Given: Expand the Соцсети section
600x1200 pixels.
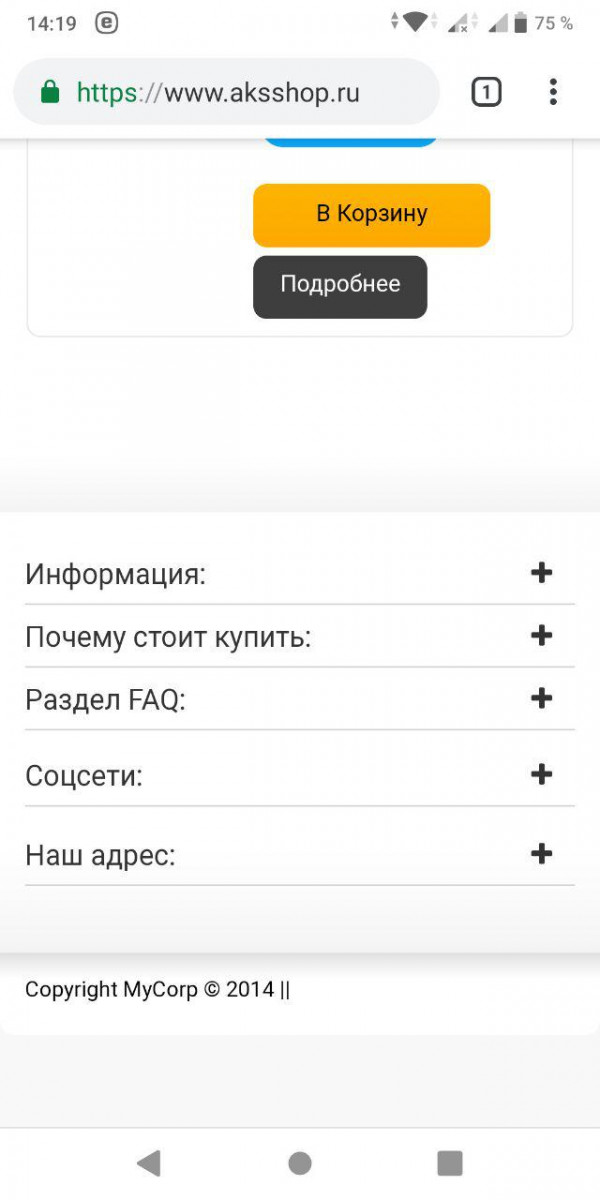Looking at the screenshot, I should click(x=300, y=775).
